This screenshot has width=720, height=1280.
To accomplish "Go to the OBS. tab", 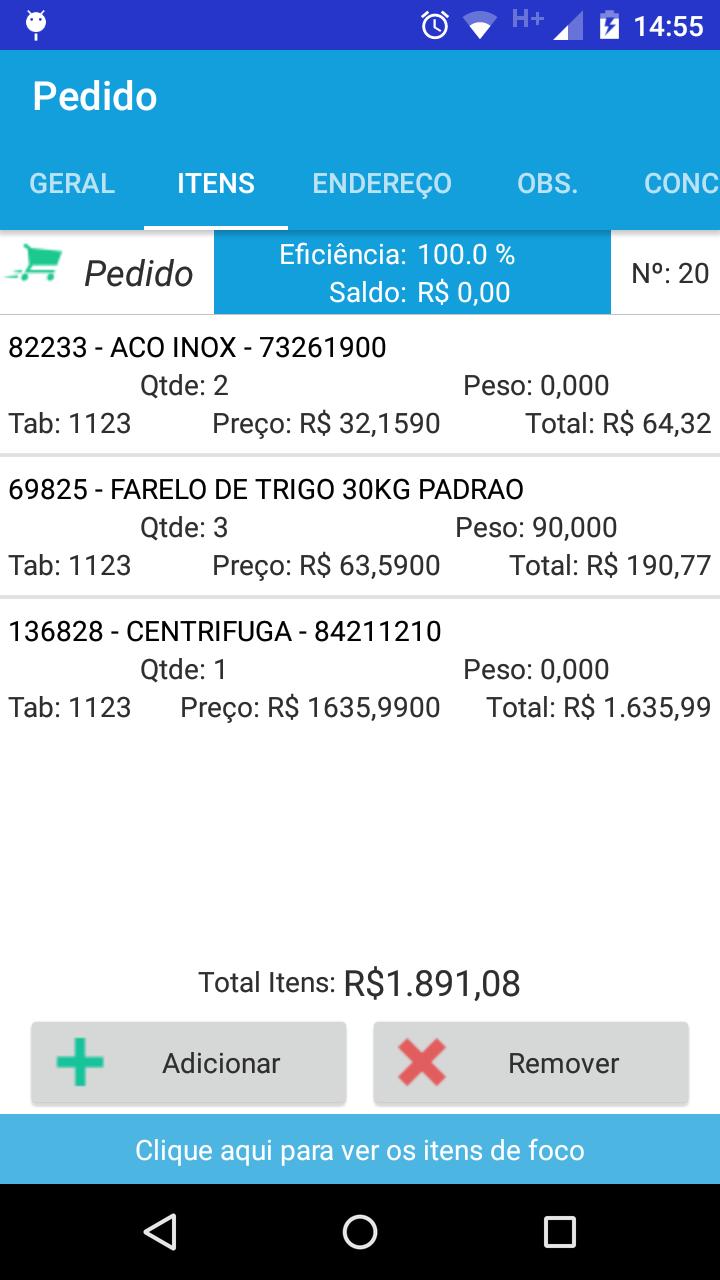I will (x=548, y=184).
